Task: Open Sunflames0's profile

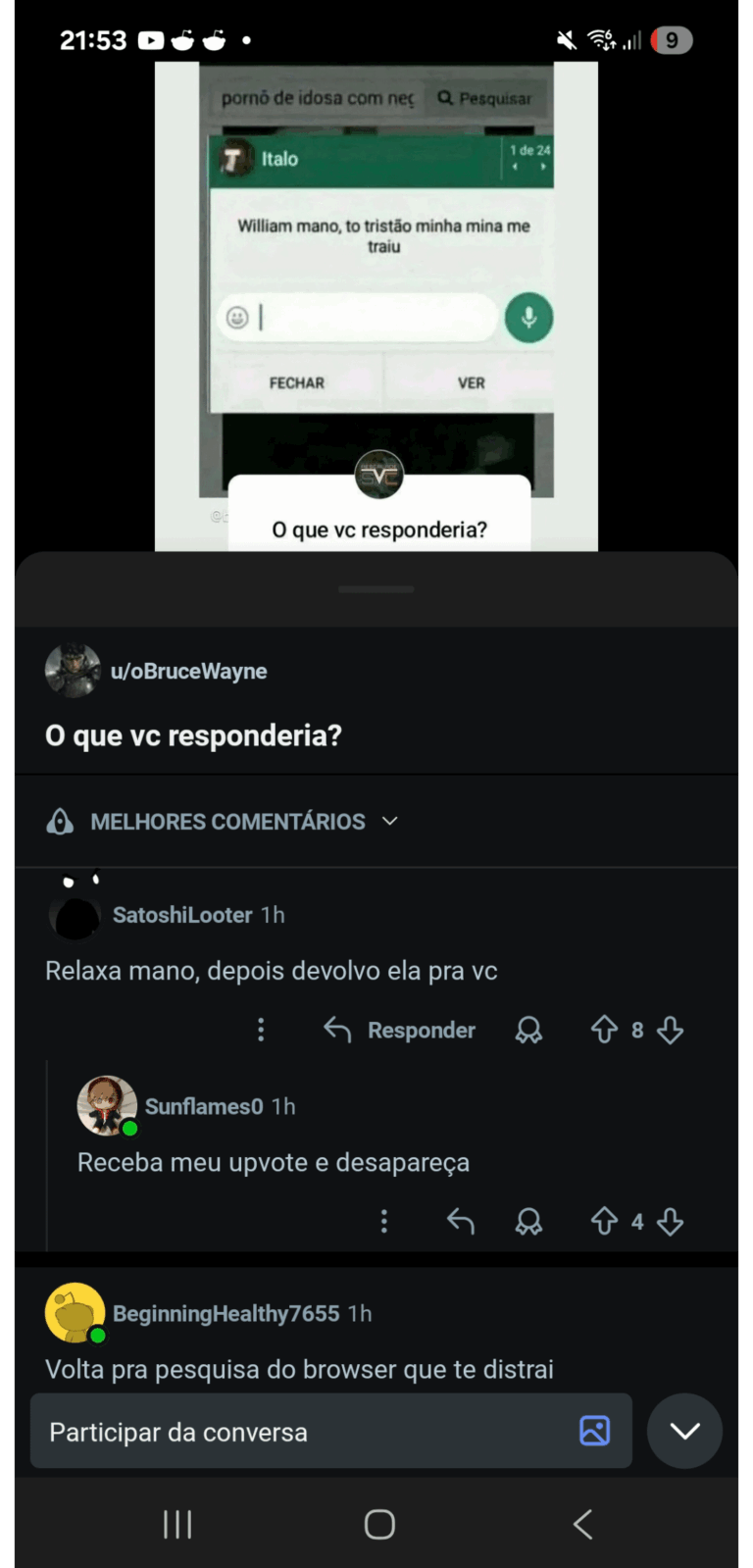Action: tap(204, 1106)
